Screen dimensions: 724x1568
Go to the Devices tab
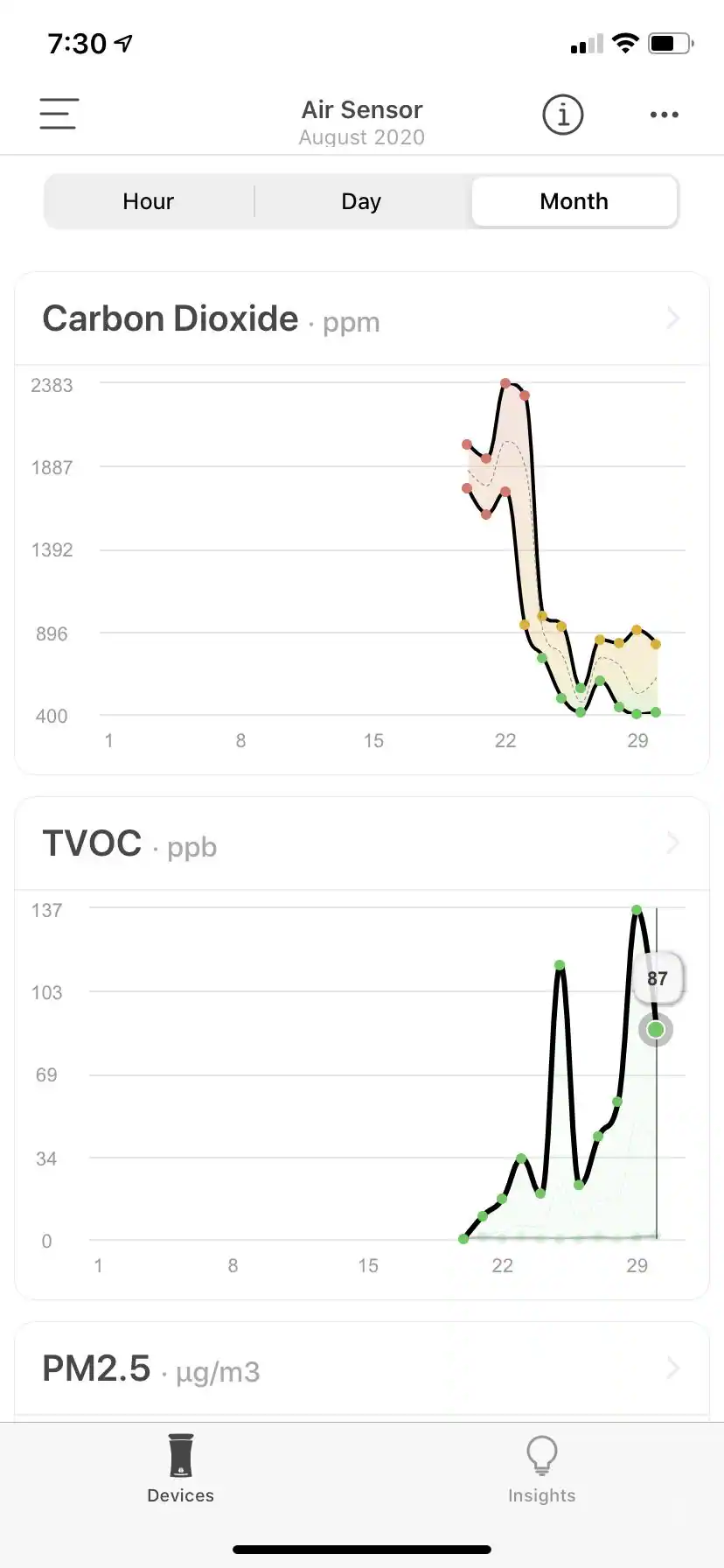coord(180,1470)
